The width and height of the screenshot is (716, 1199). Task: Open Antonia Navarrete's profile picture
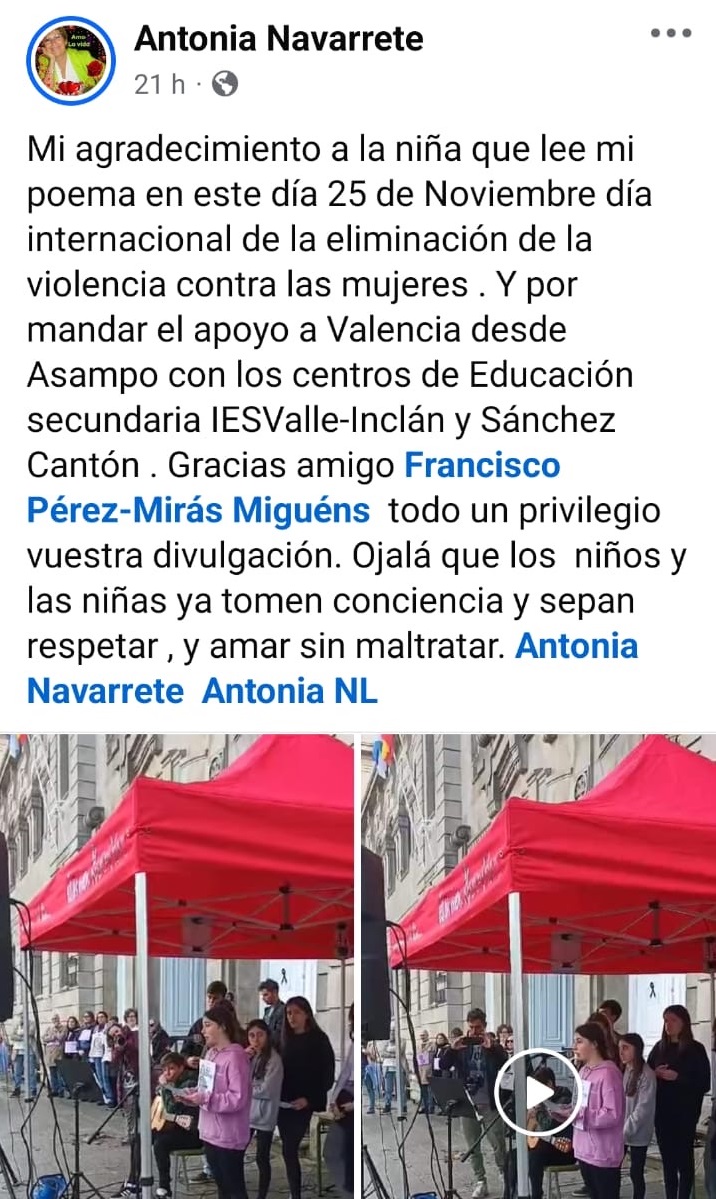[x=71, y=60]
